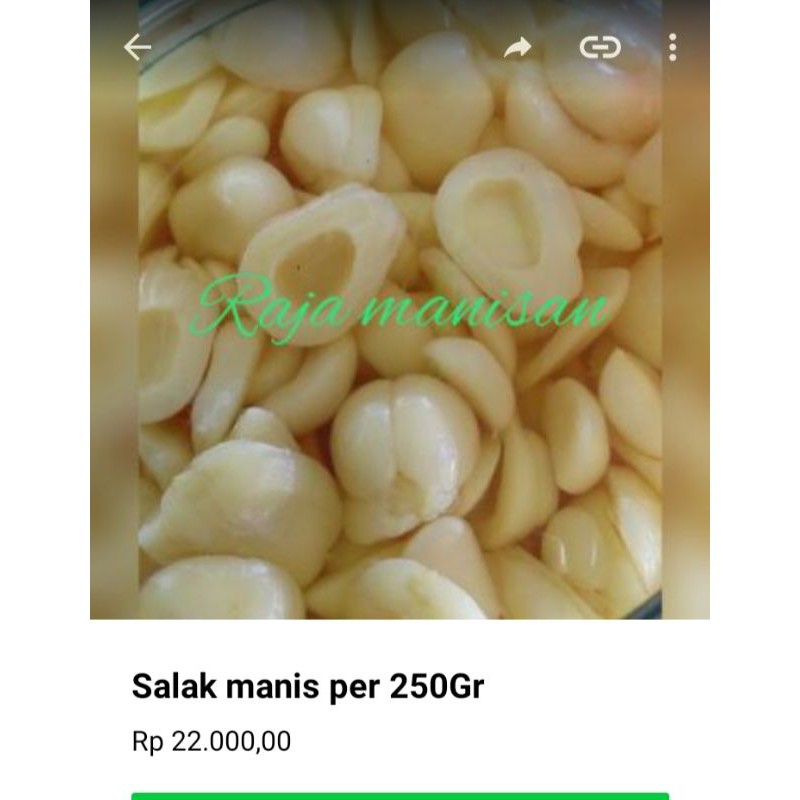800x800 pixels.
Task: Go back using the arrow icon
Action: tap(137, 47)
